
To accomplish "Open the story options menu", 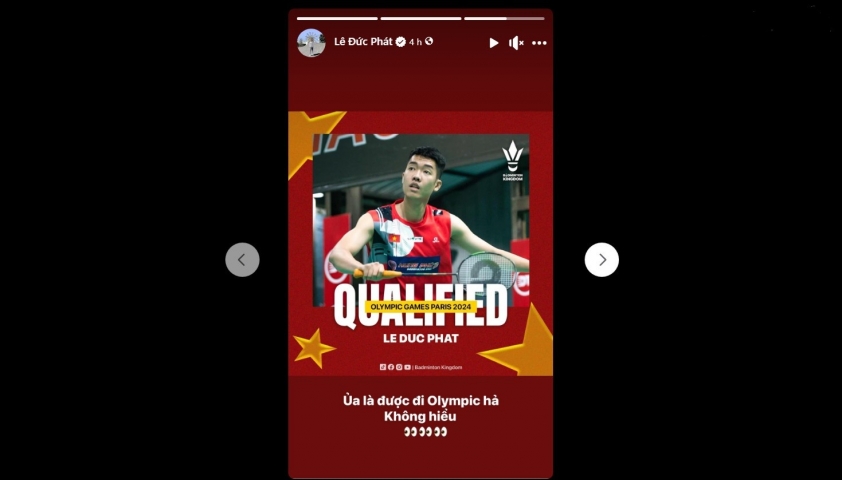I will coord(539,43).
